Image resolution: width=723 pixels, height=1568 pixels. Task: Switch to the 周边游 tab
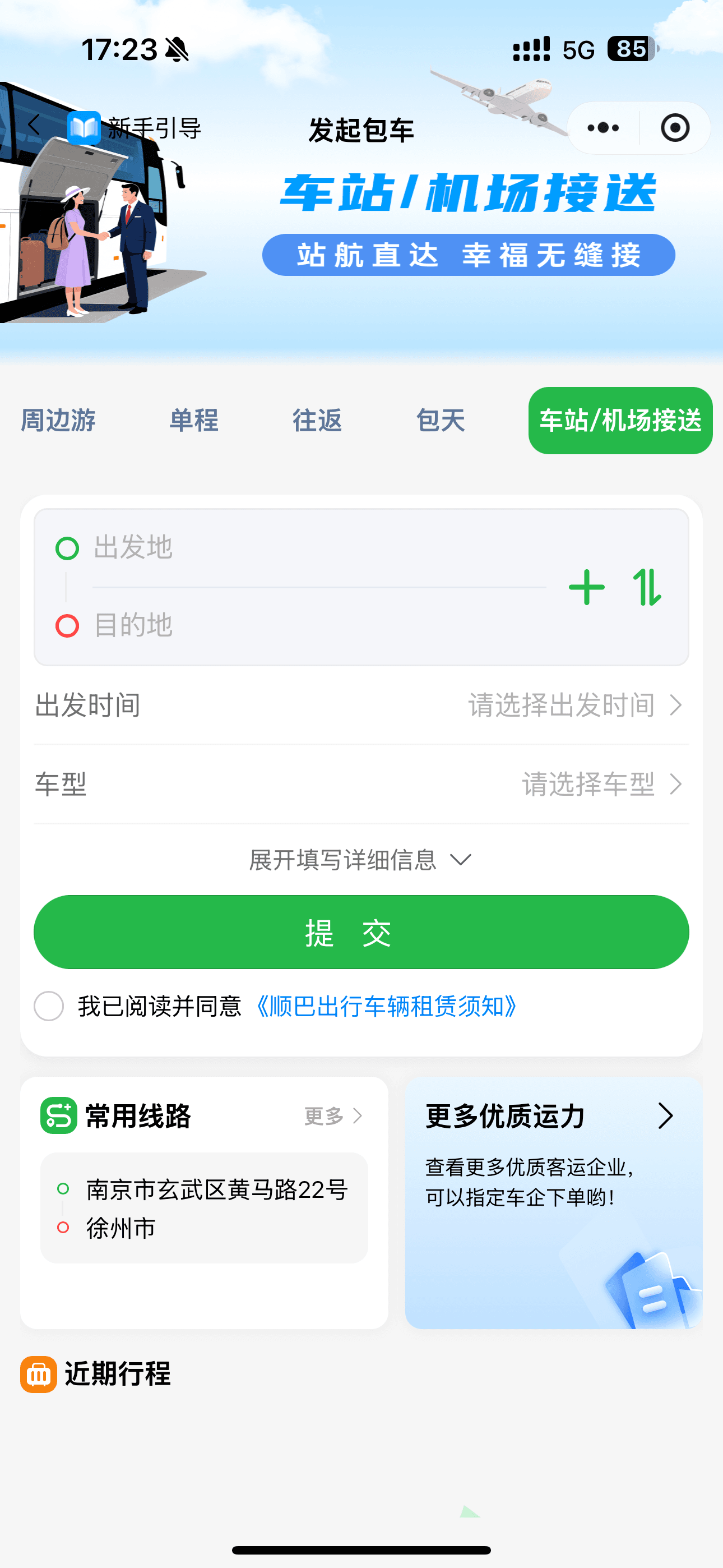click(58, 421)
